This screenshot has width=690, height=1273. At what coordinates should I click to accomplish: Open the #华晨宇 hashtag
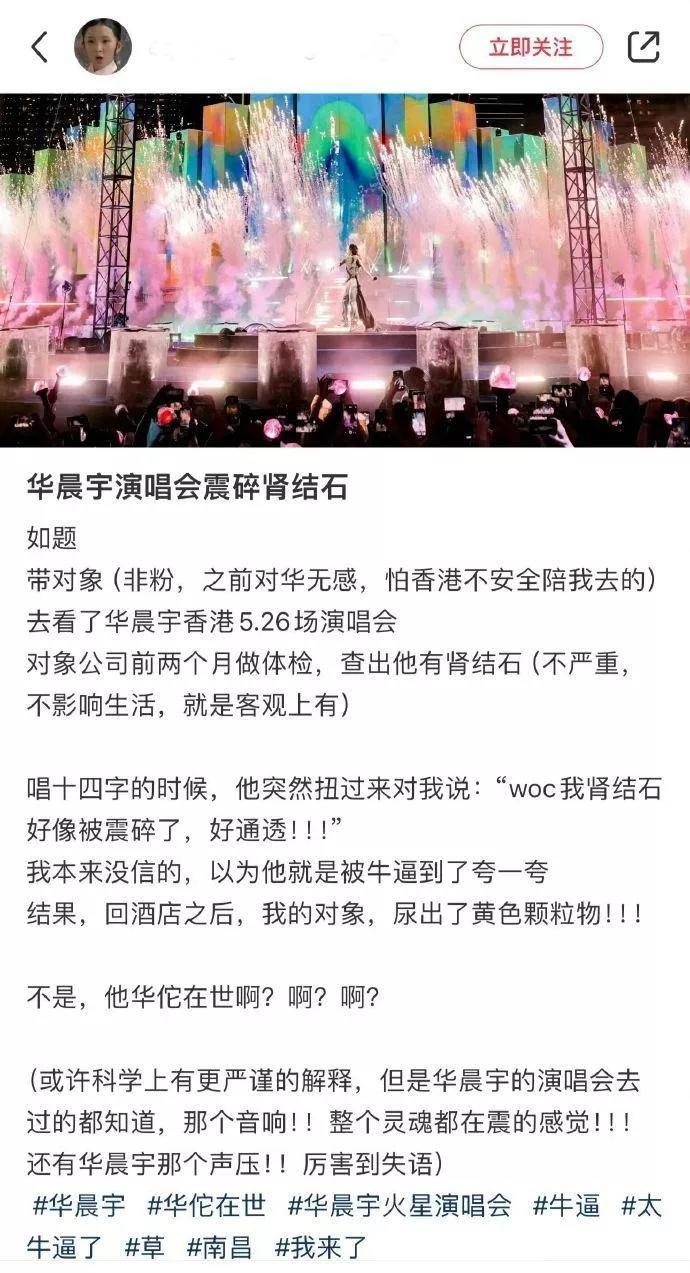[x=79, y=1206]
